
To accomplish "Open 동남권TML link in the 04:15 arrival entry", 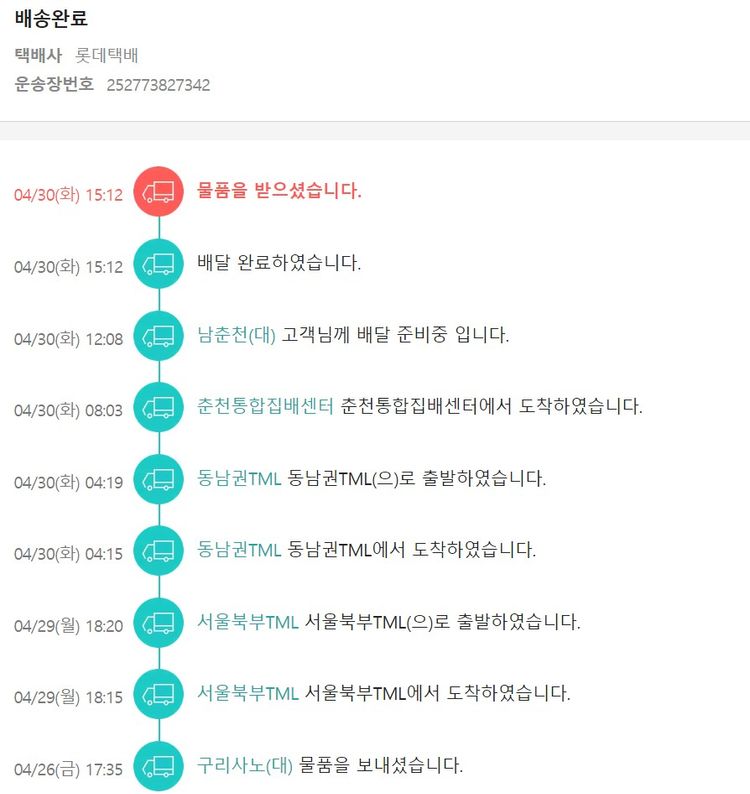I will pos(239,550).
